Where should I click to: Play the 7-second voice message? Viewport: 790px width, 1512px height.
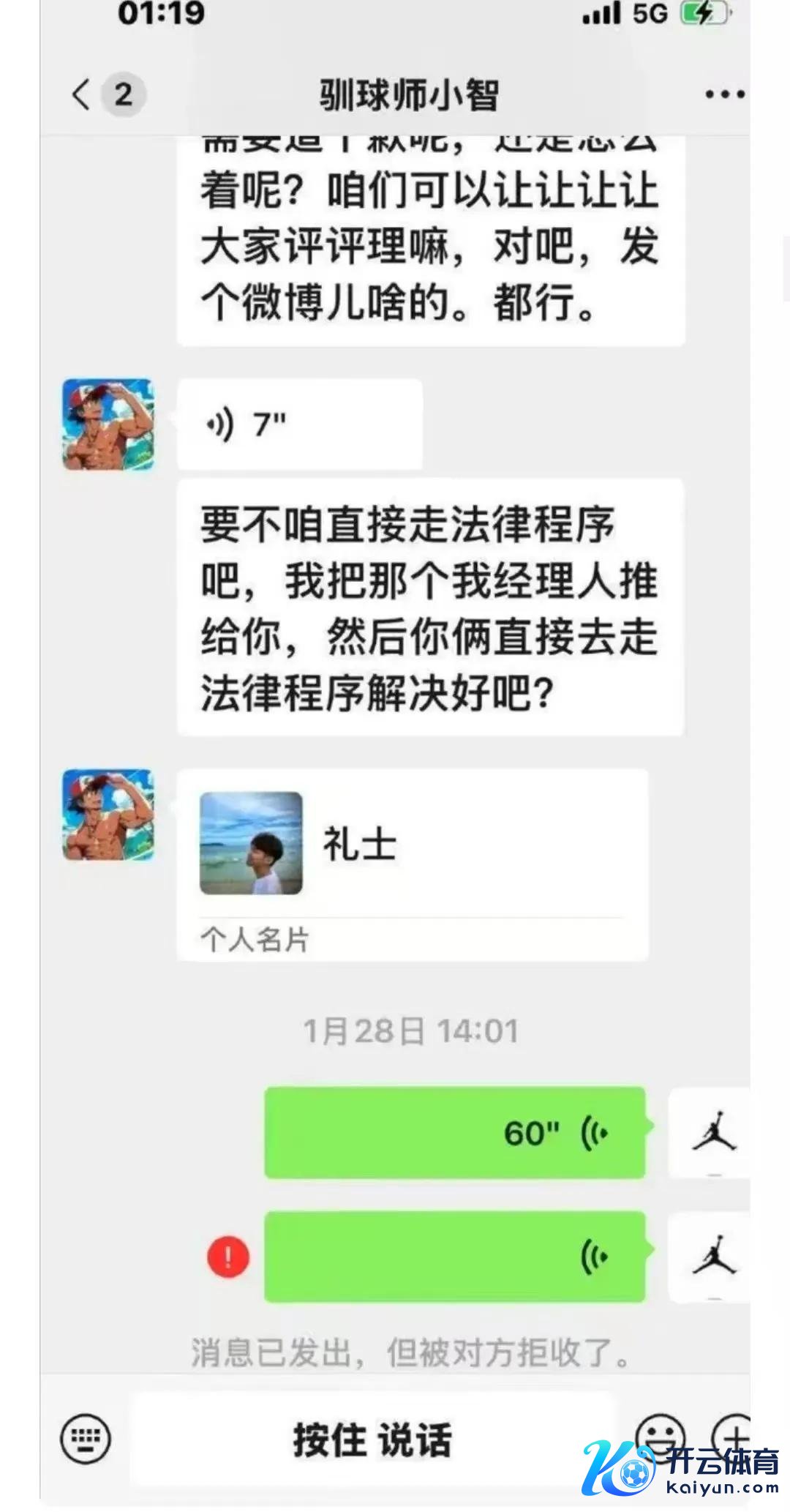coord(299,424)
